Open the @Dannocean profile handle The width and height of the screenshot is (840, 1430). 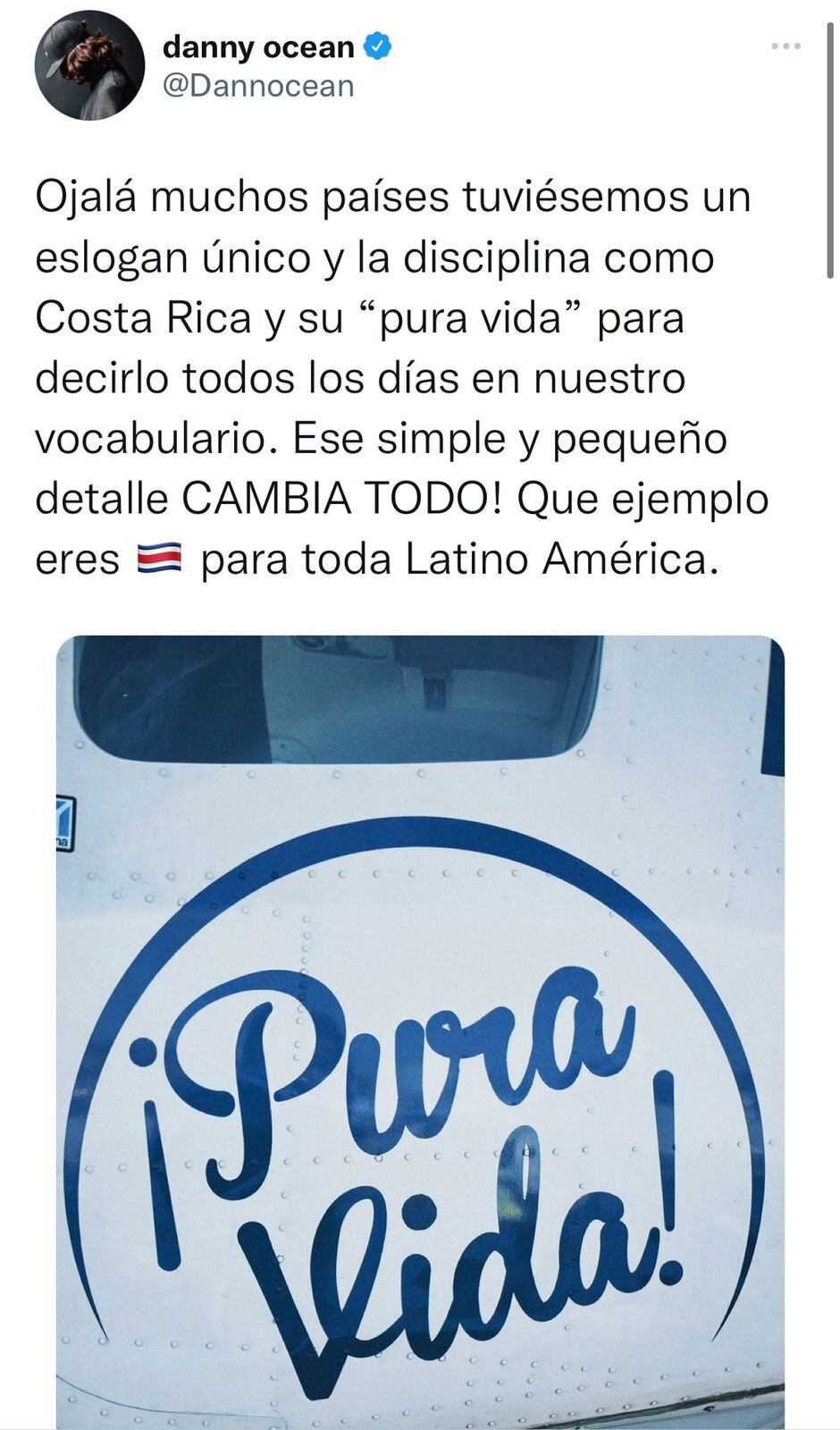[258, 87]
